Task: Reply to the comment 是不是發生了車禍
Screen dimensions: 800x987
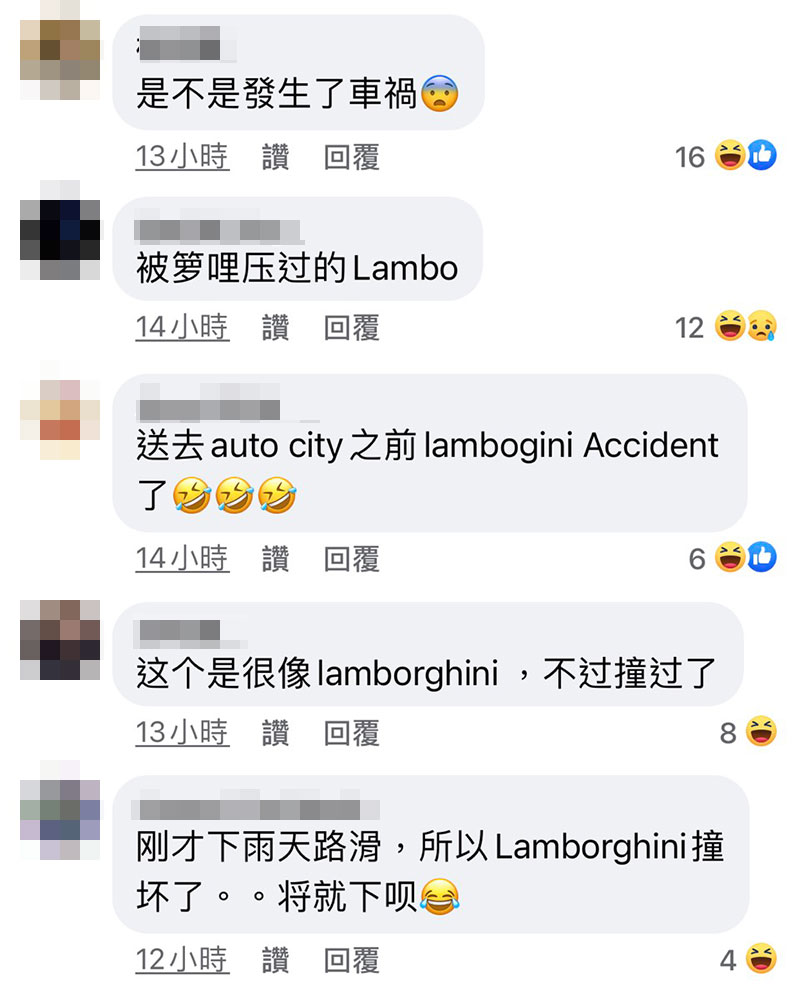Action: coord(351,157)
